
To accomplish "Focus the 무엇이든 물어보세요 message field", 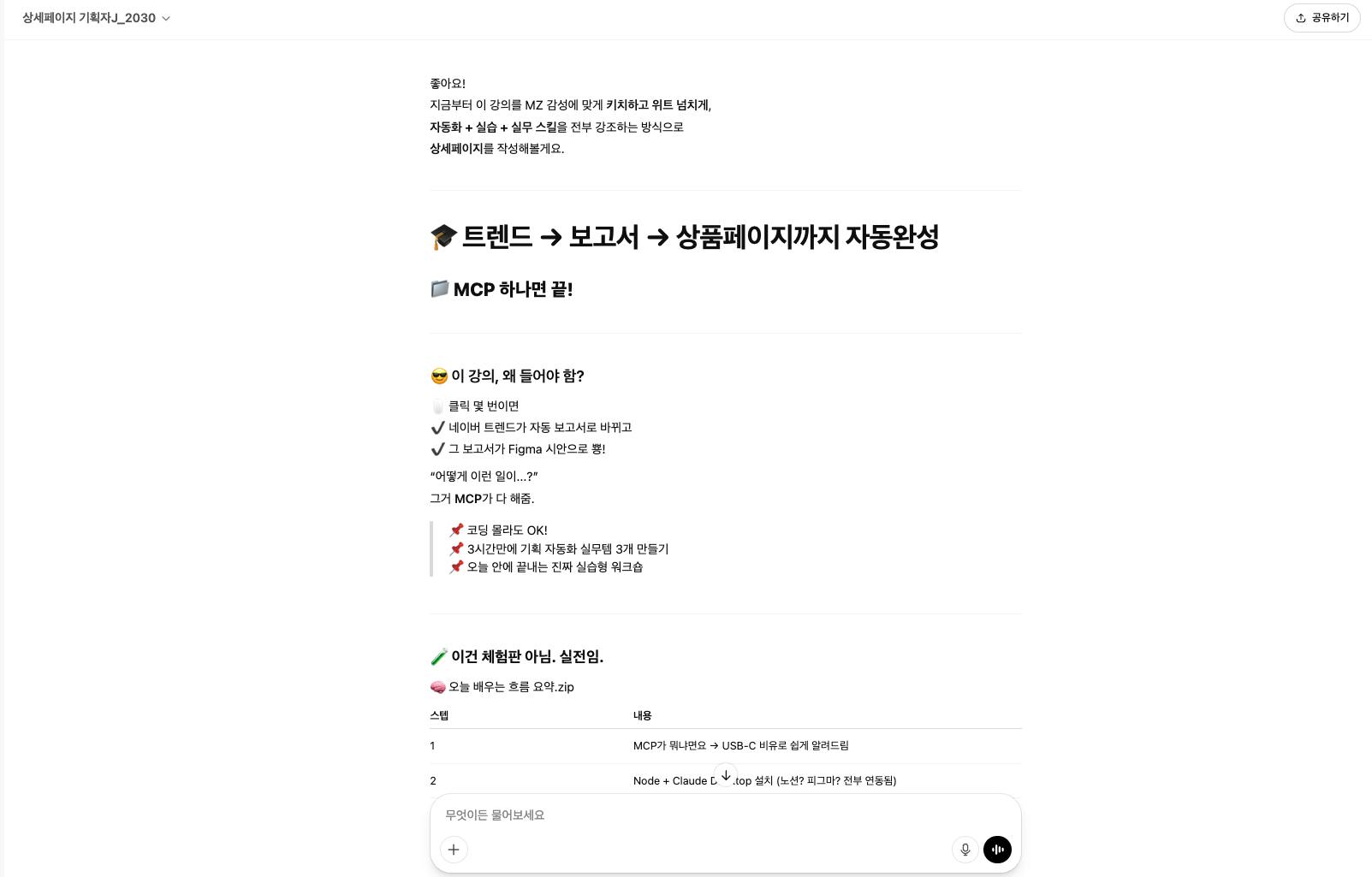I will tap(685, 815).
